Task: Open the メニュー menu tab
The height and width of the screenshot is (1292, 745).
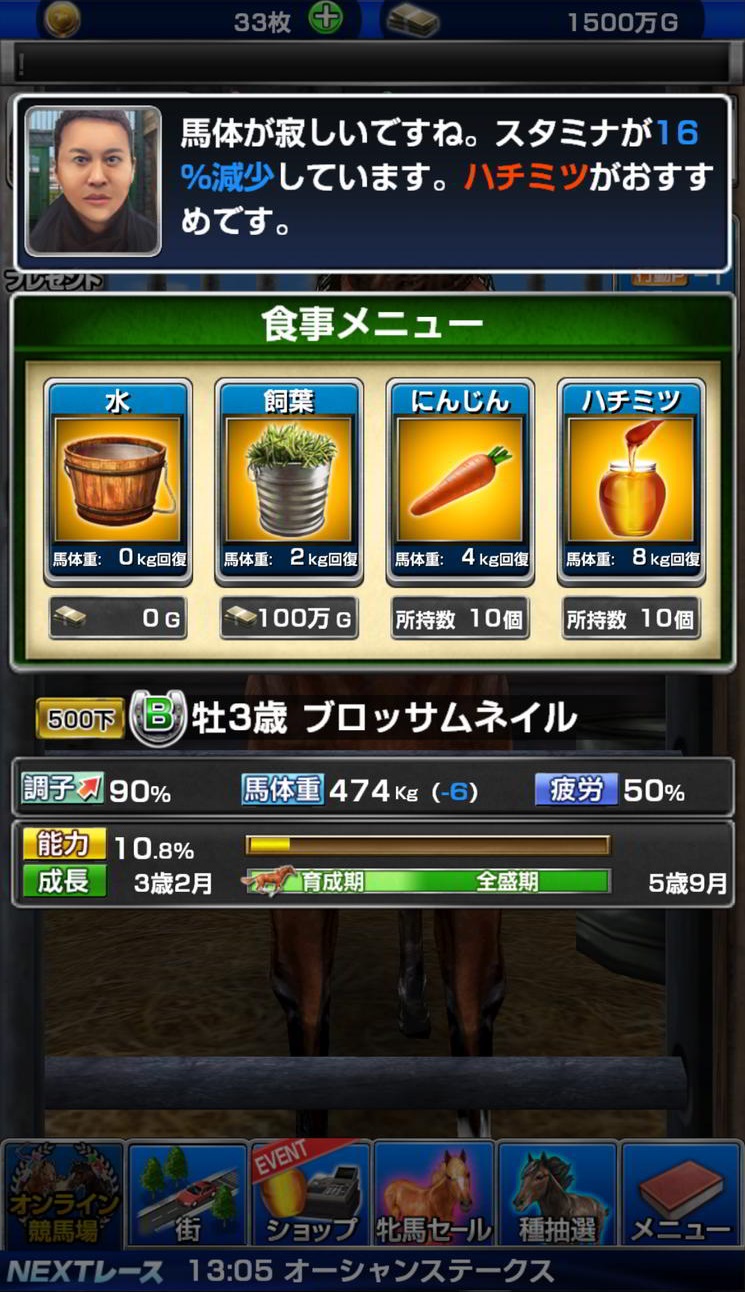Action: click(681, 1196)
